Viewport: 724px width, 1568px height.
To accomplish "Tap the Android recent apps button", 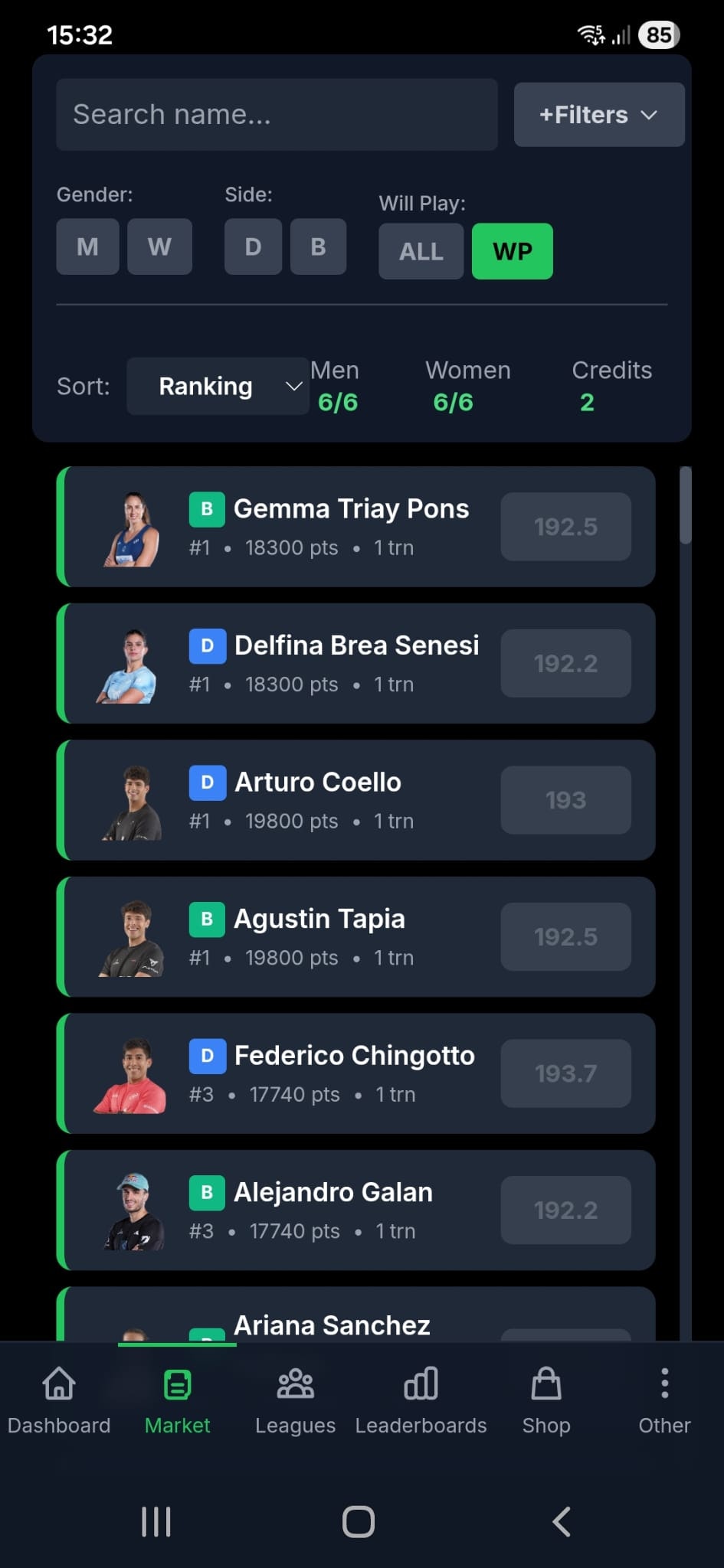I will tap(156, 1521).
